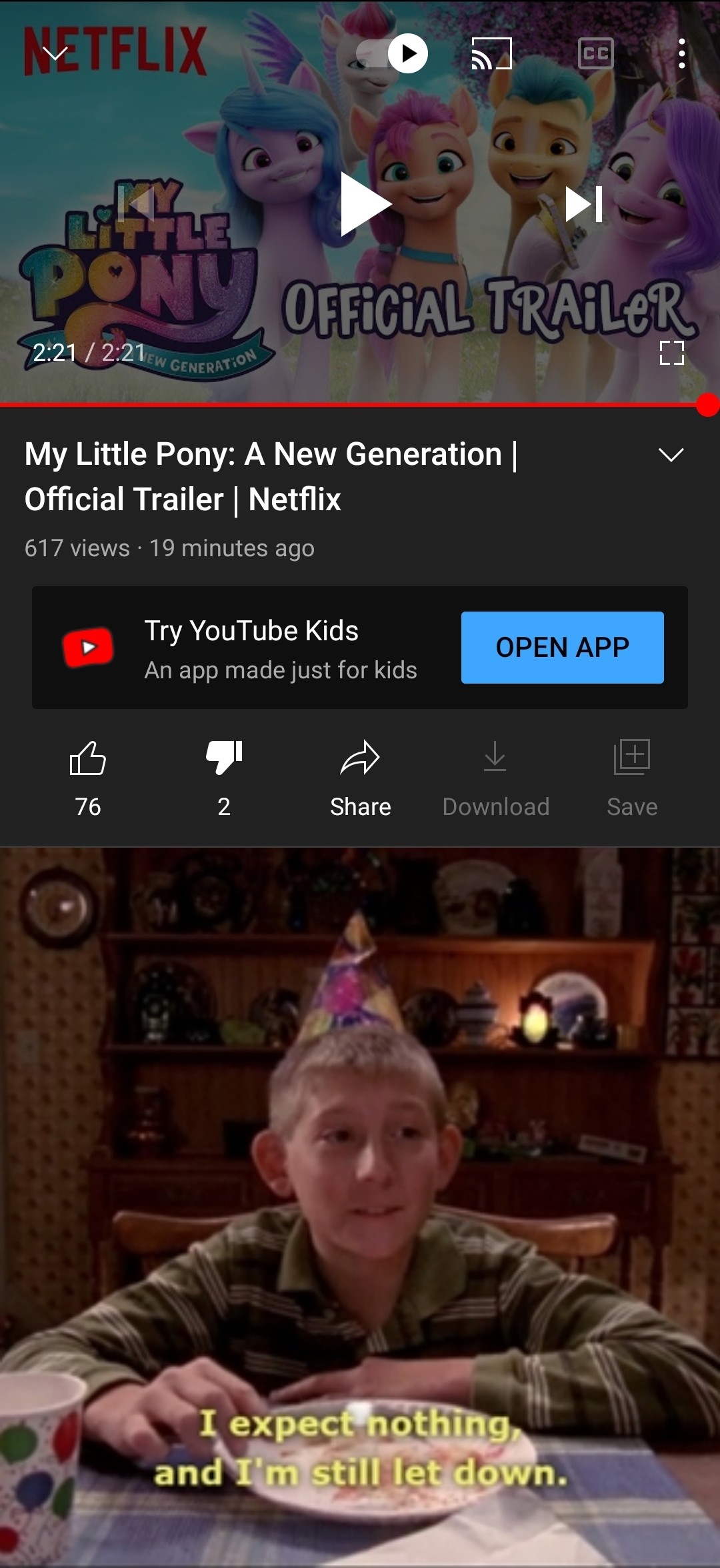Open the player's three-dot options menu

[x=681, y=53]
